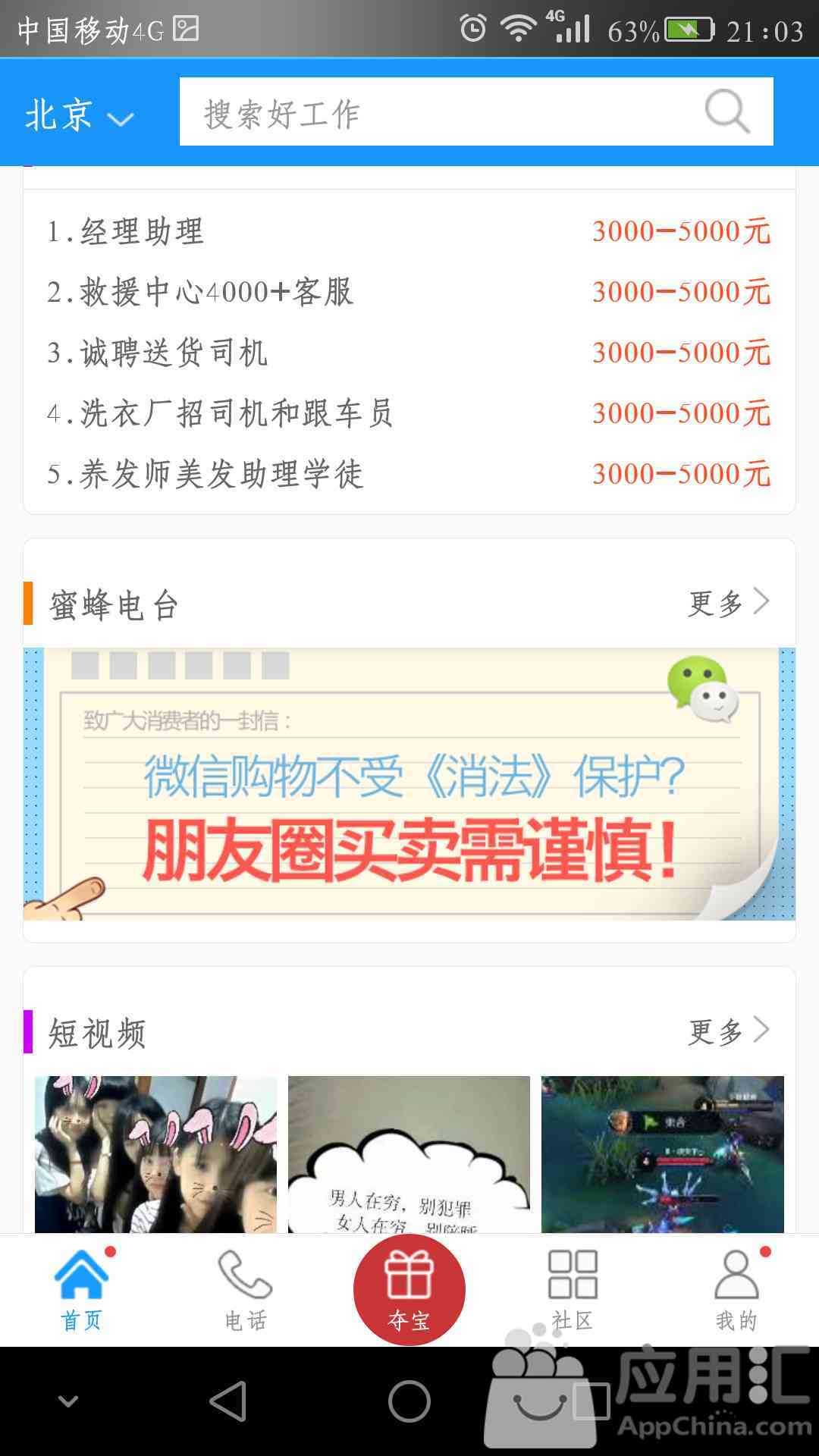Screen dimensions: 819x1456
Task: Tap 更多 in the 蜜蜂电台 section
Action: (x=728, y=604)
